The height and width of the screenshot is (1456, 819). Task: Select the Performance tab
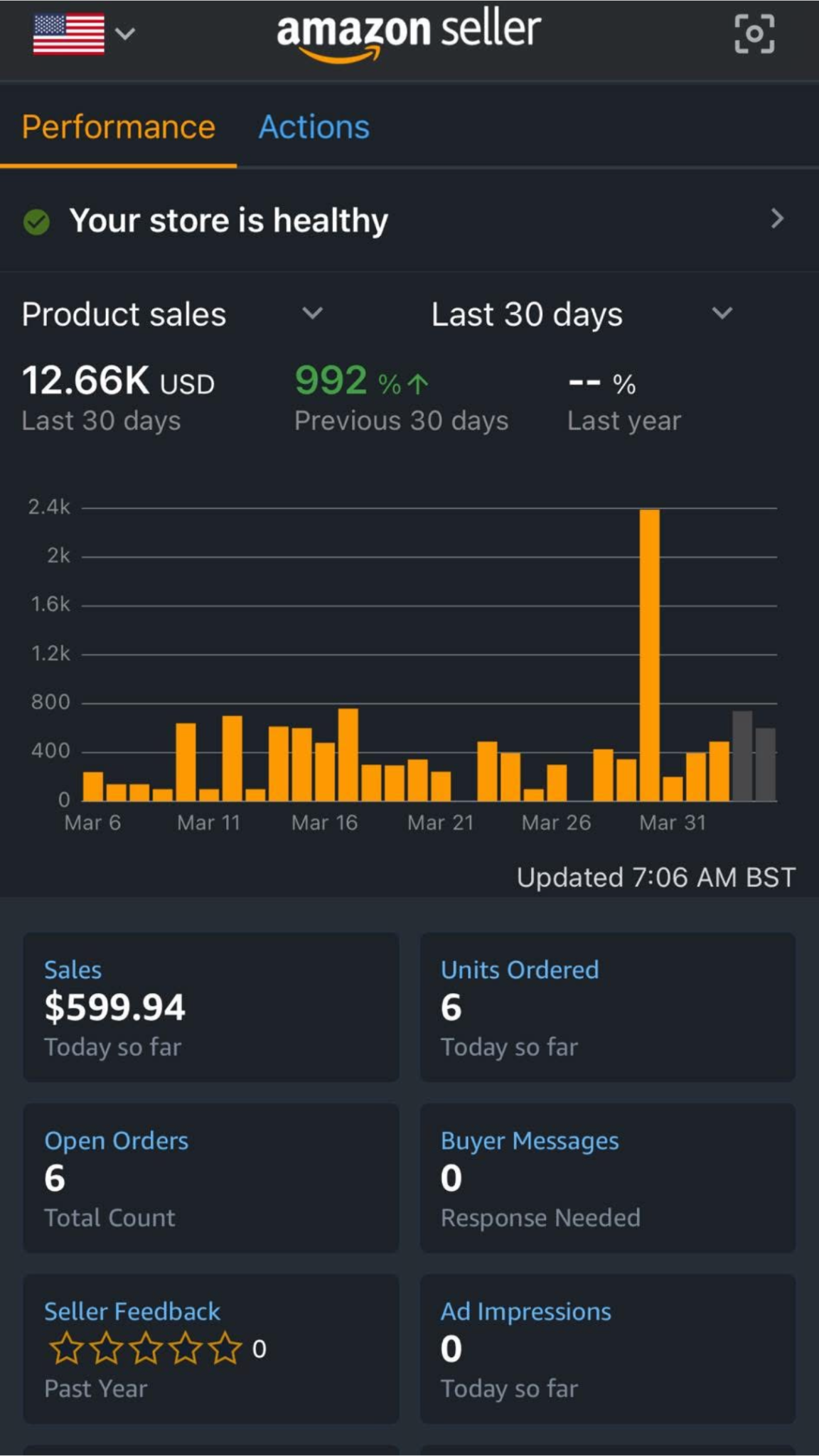118,128
